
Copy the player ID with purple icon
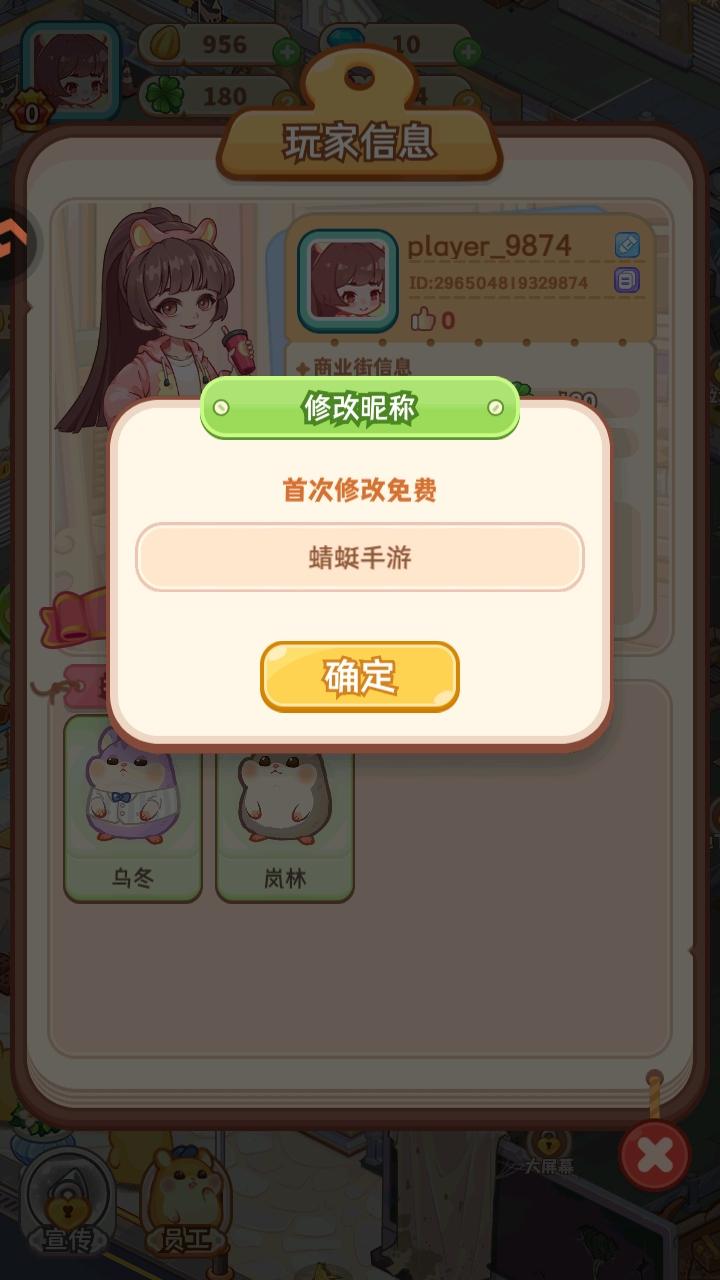627,282
